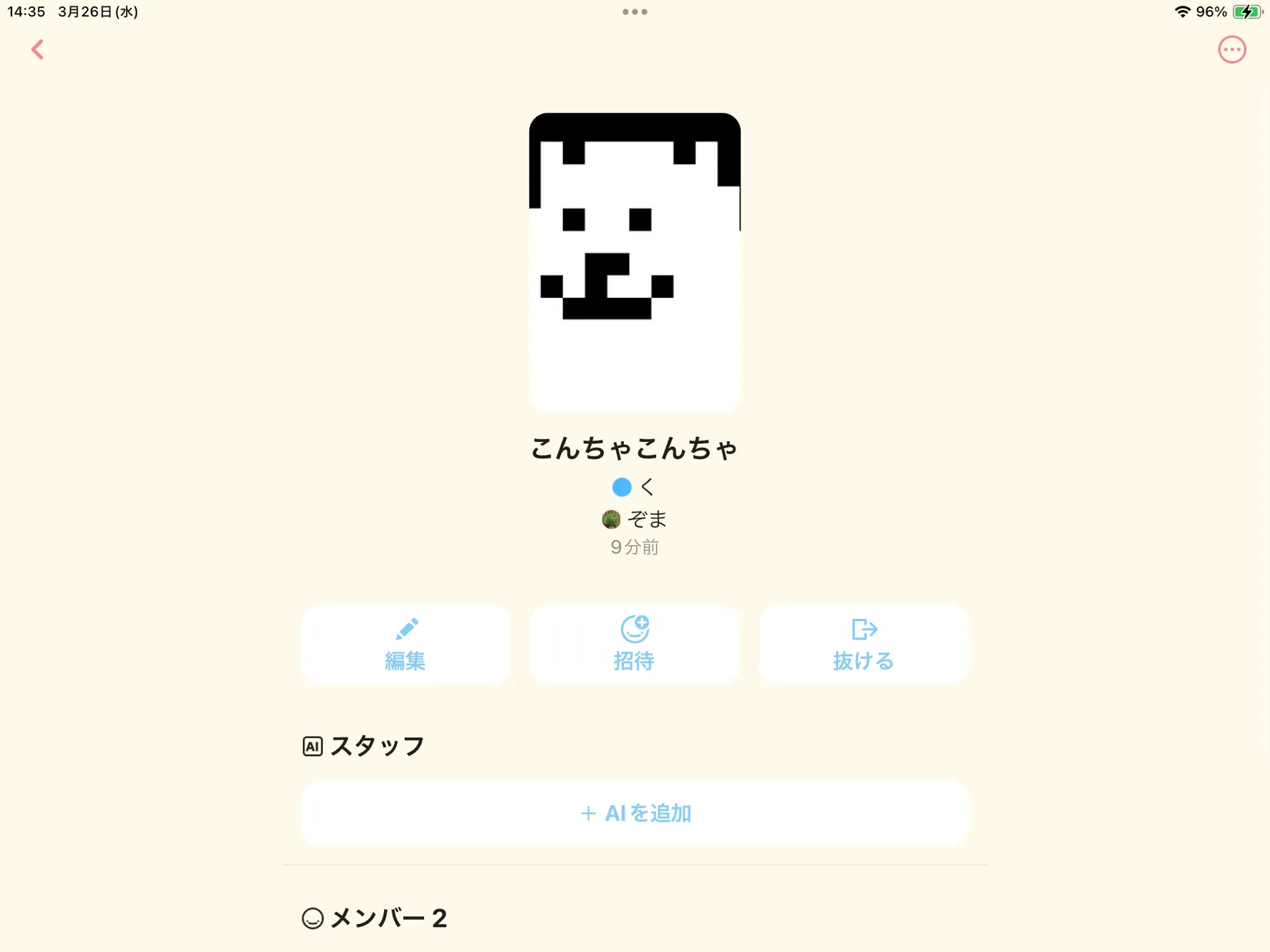Viewport: 1270px width, 952px height.
Task: Add an AI with AIを追加
Action: click(x=635, y=813)
